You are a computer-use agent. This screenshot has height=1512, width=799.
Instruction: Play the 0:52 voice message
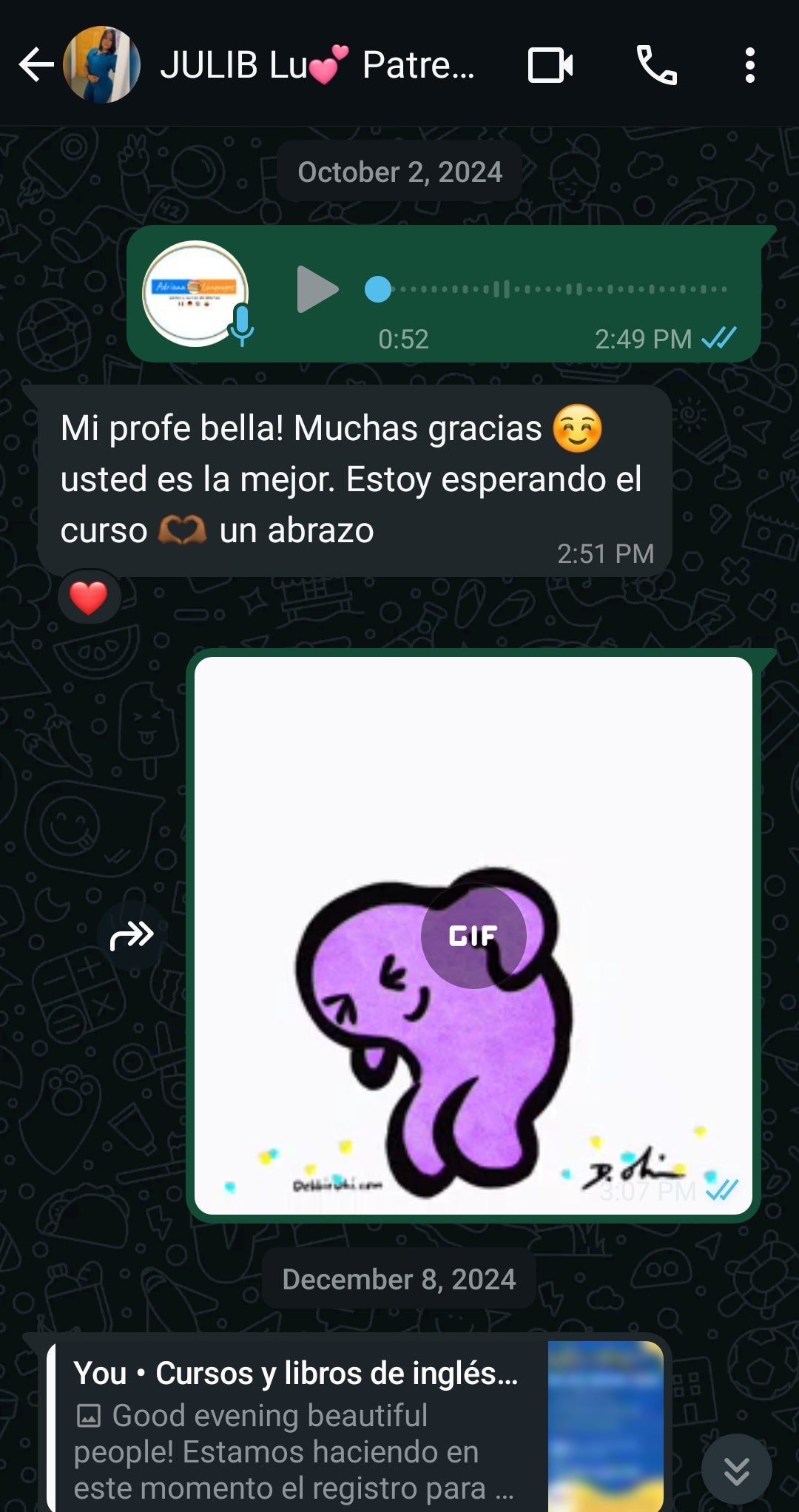pyautogui.click(x=317, y=290)
